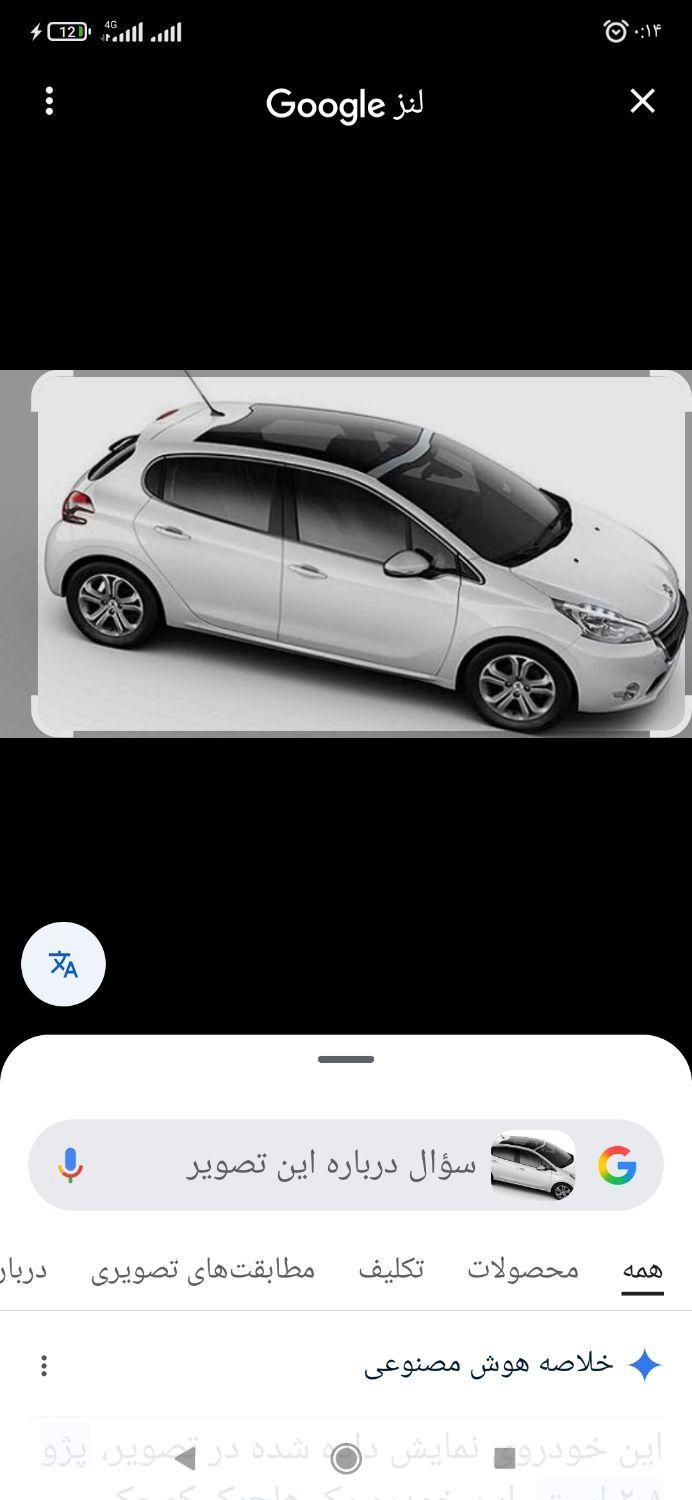Image resolution: width=692 pixels, height=1500 pixels.
Task: Tap the translate floating button
Action: click(x=63, y=964)
